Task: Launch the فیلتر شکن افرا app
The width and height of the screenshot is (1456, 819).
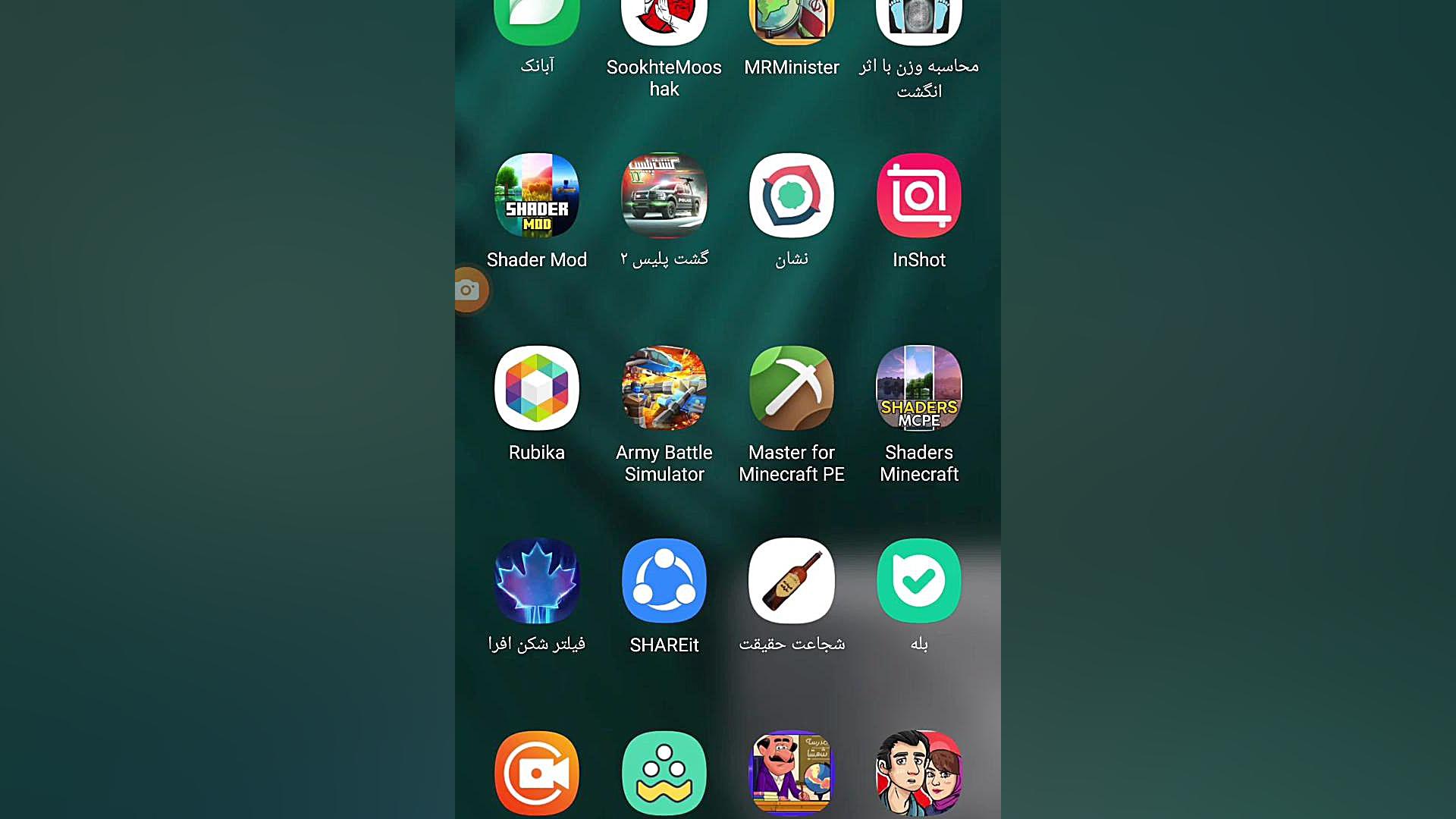Action: tap(537, 581)
